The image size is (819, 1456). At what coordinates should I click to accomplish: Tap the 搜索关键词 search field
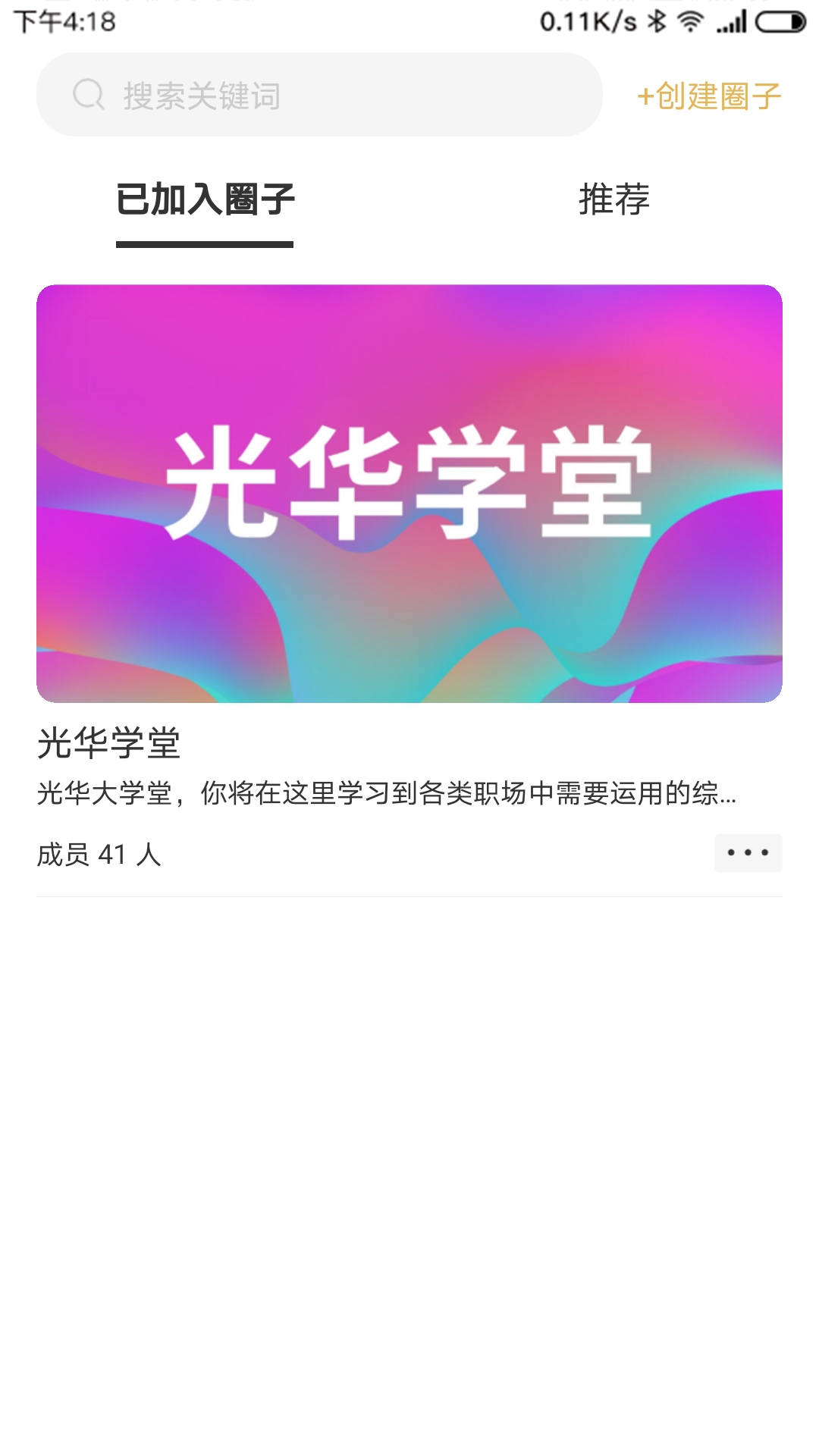(318, 95)
